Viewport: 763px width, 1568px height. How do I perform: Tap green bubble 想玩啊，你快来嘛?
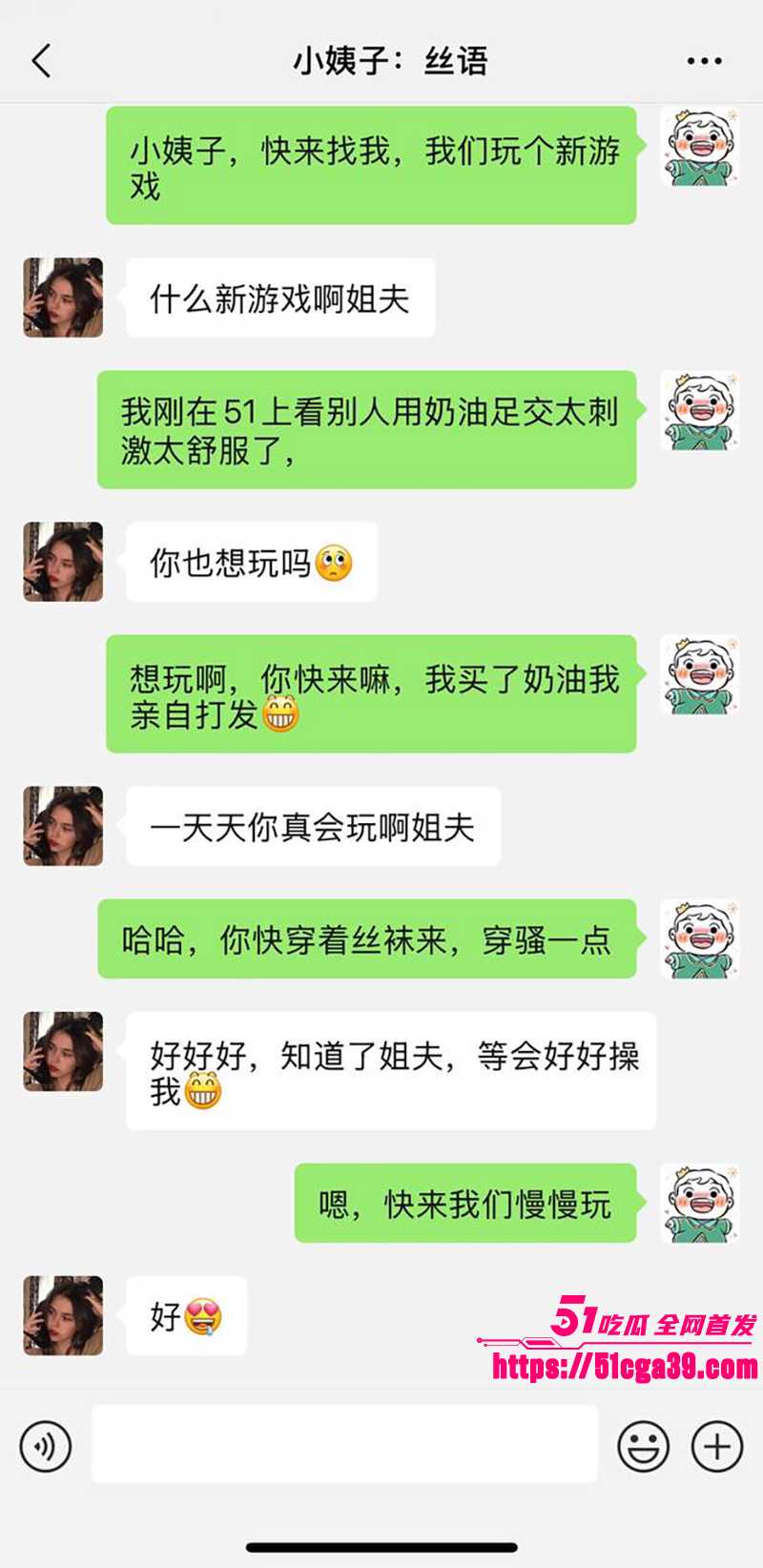click(x=372, y=692)
